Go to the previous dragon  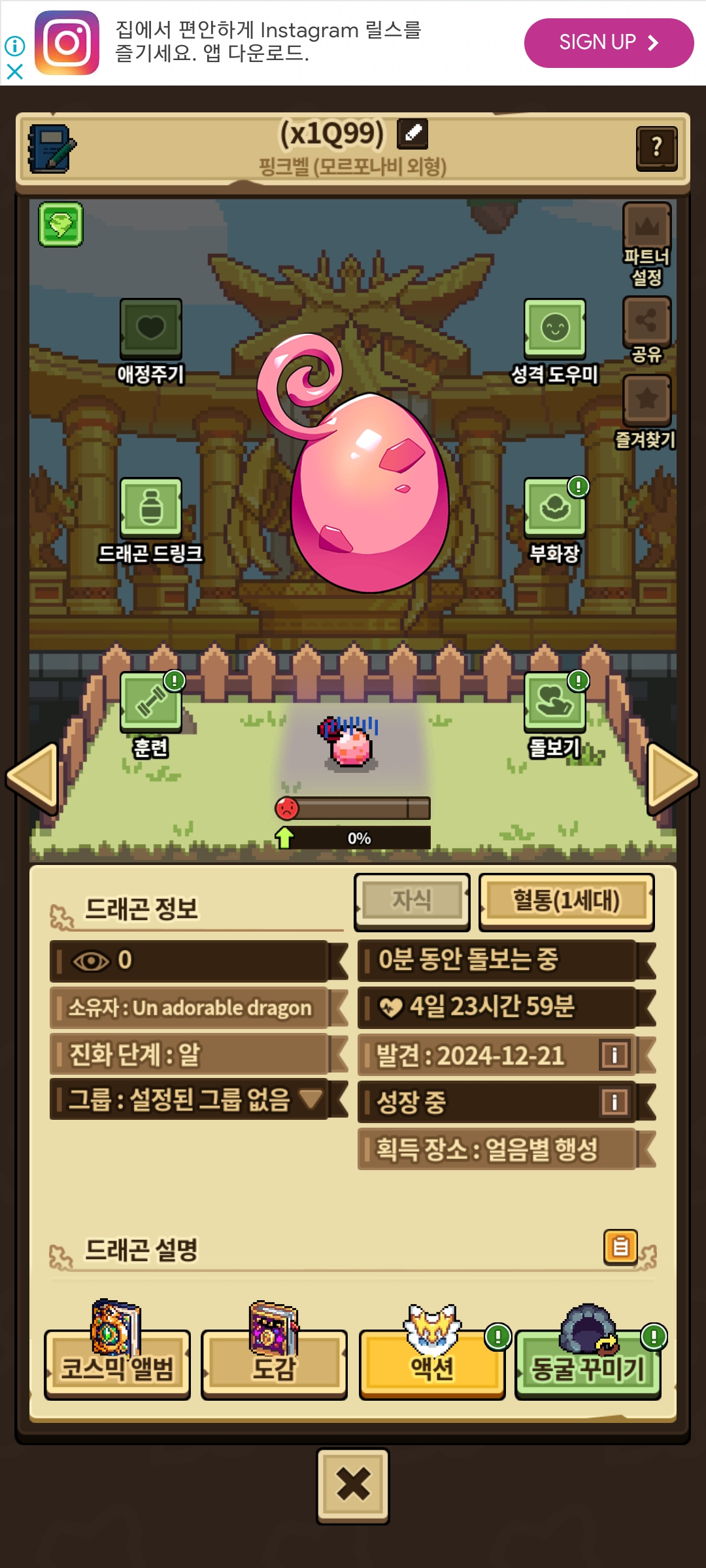tap(32, 778)
